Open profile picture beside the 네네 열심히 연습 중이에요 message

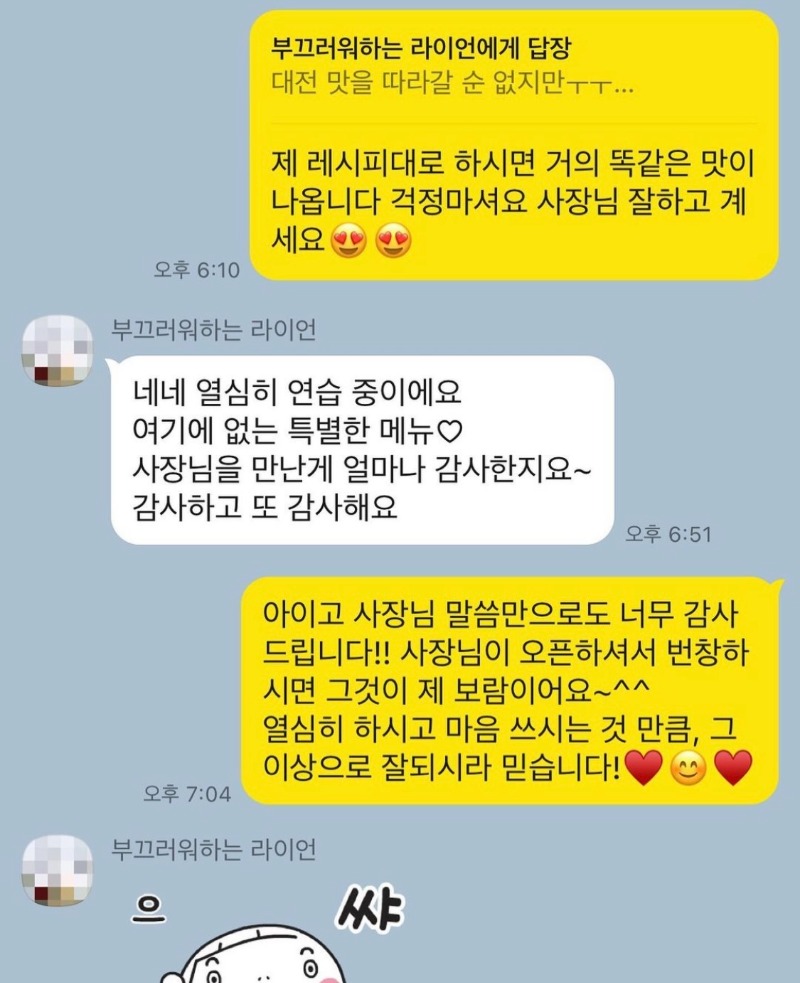56,350
